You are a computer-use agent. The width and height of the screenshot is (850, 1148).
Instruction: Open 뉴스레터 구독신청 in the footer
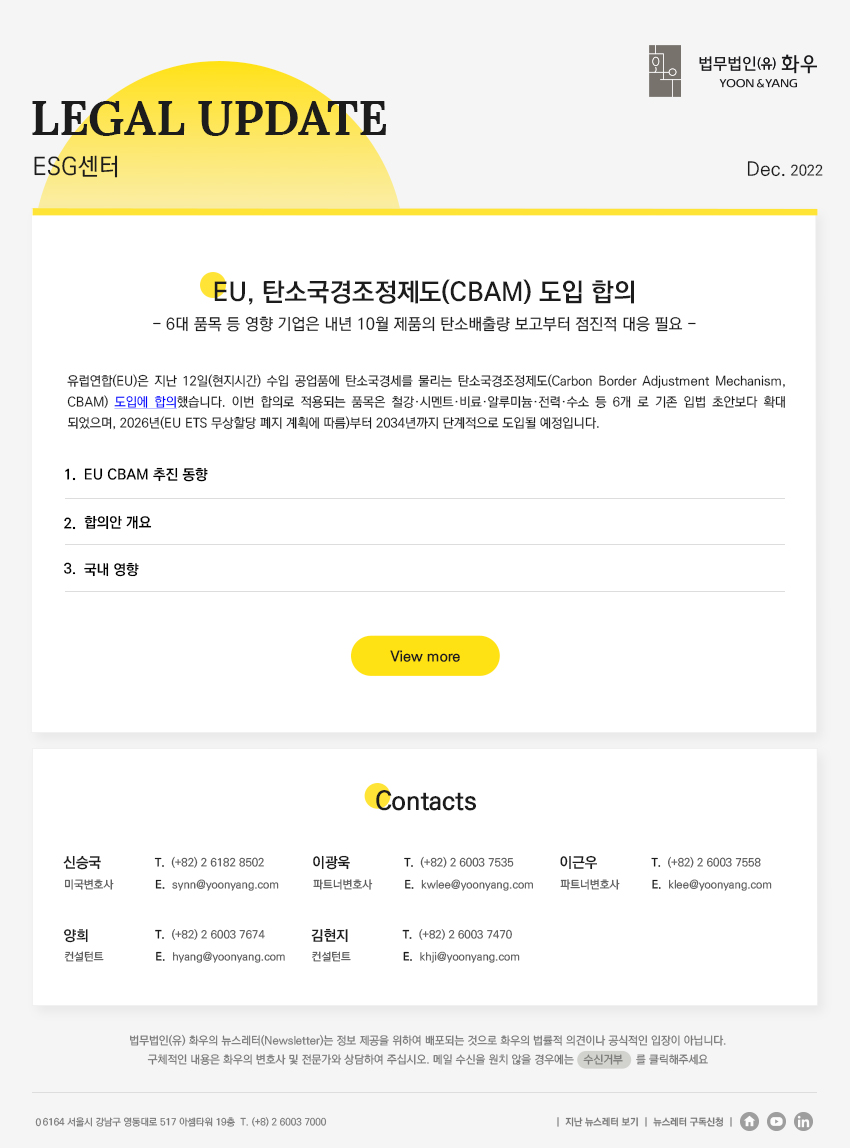[689, 1122]
